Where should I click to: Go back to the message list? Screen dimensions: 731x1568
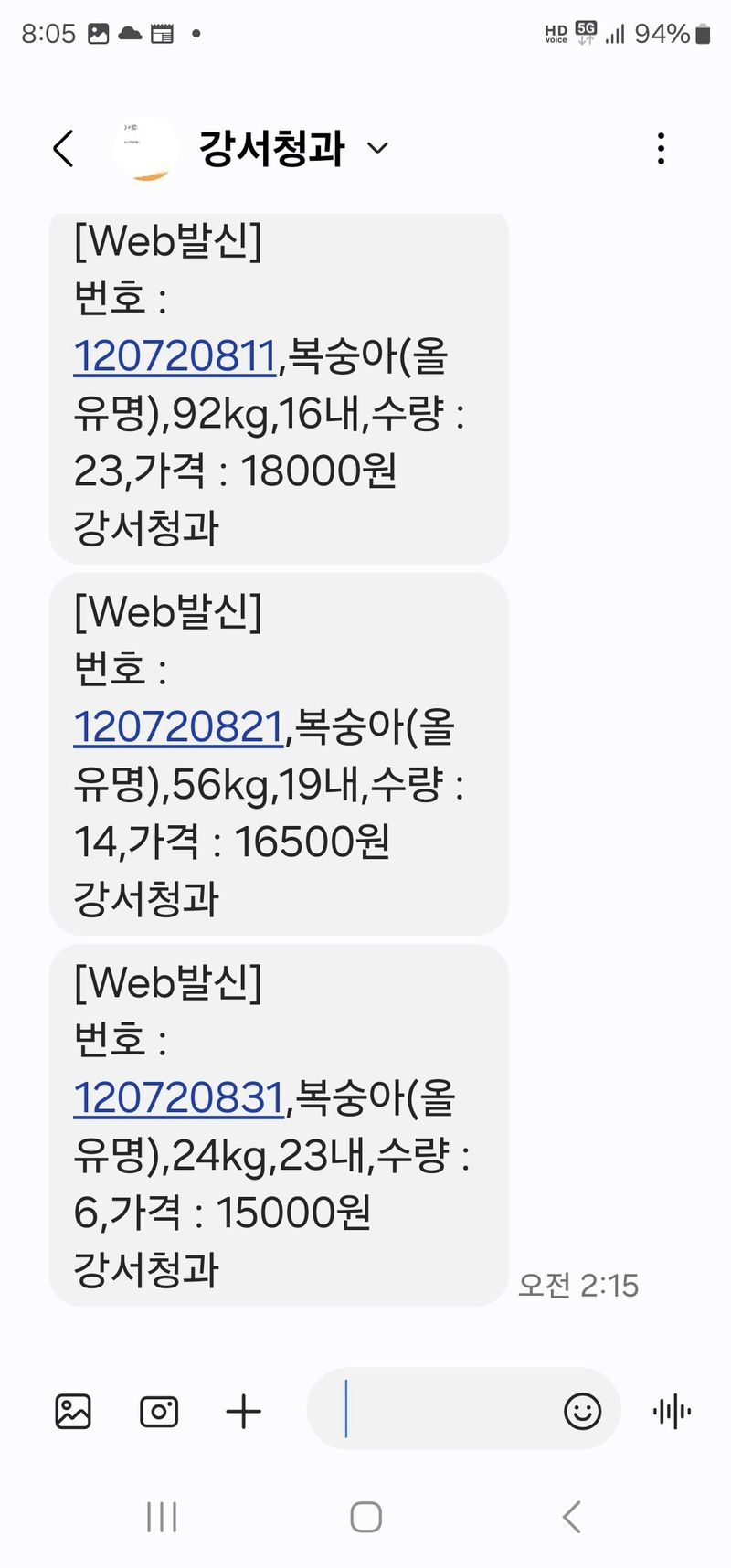tap(63, 149)
